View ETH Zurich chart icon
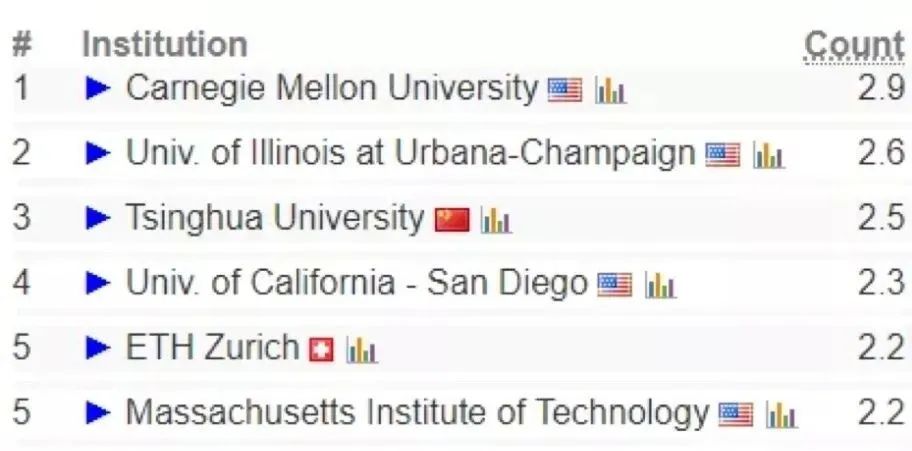The image size is (912, 451). click(361, 350)
